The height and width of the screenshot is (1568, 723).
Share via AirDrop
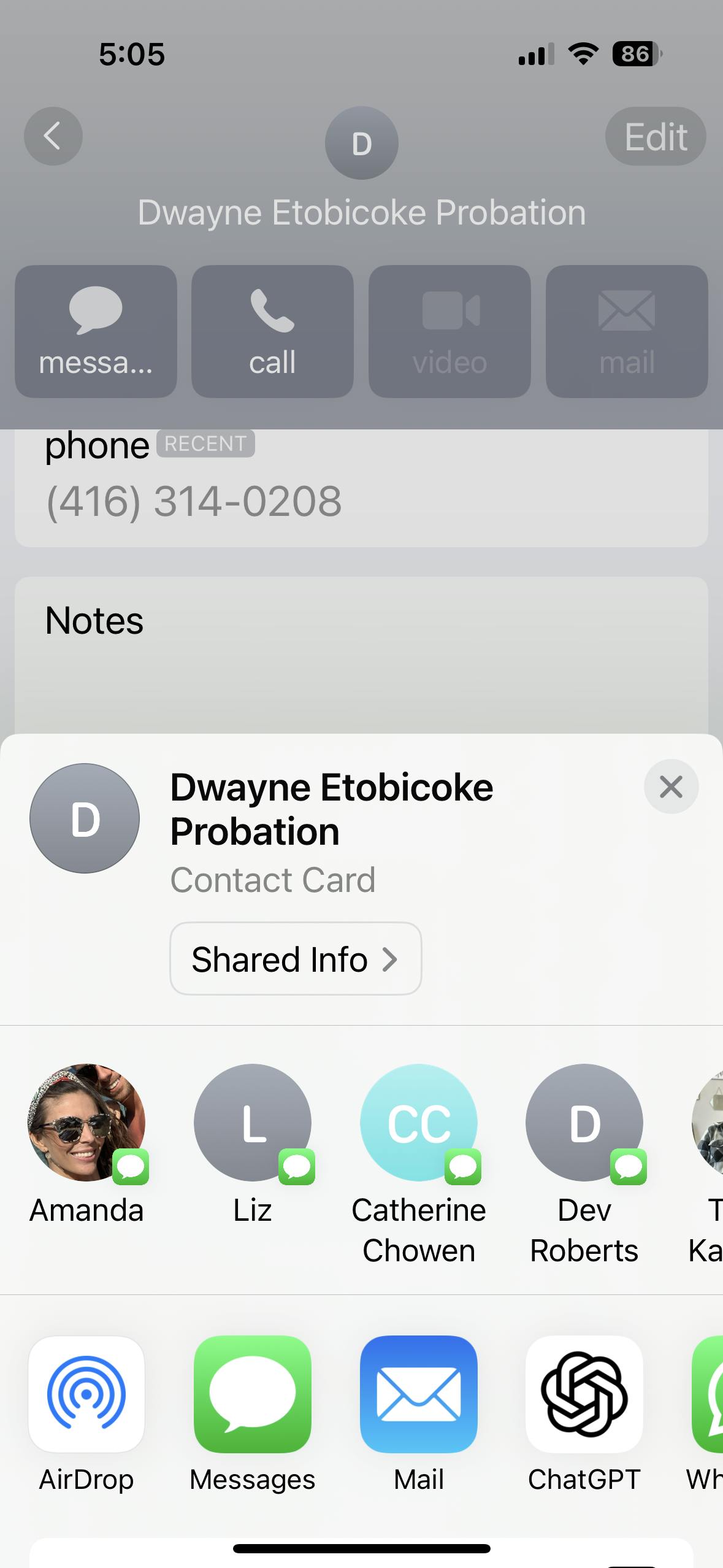(86, 1394)
